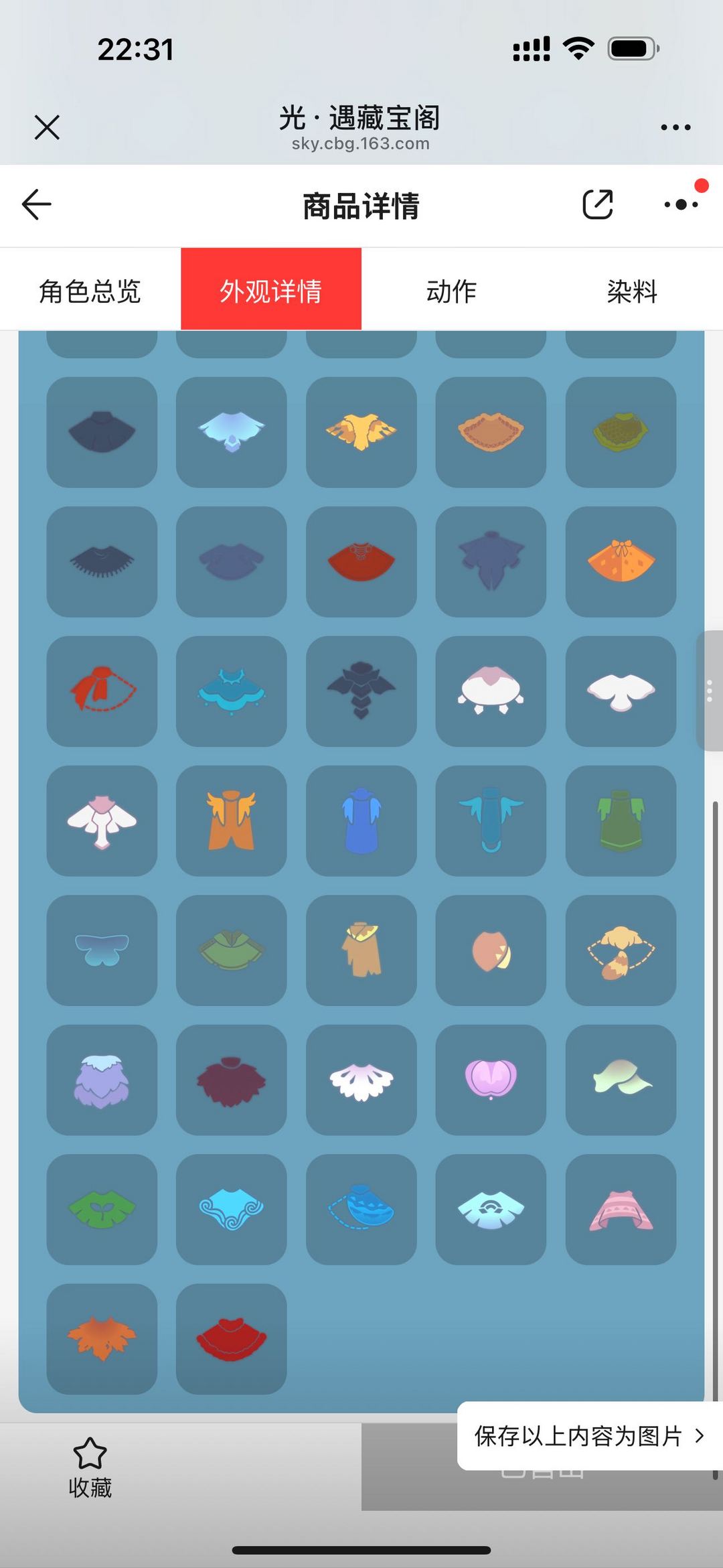Tap the side floating handle
The width and height of the screenshot is (723, 1568).
click(x=710, y=691)
